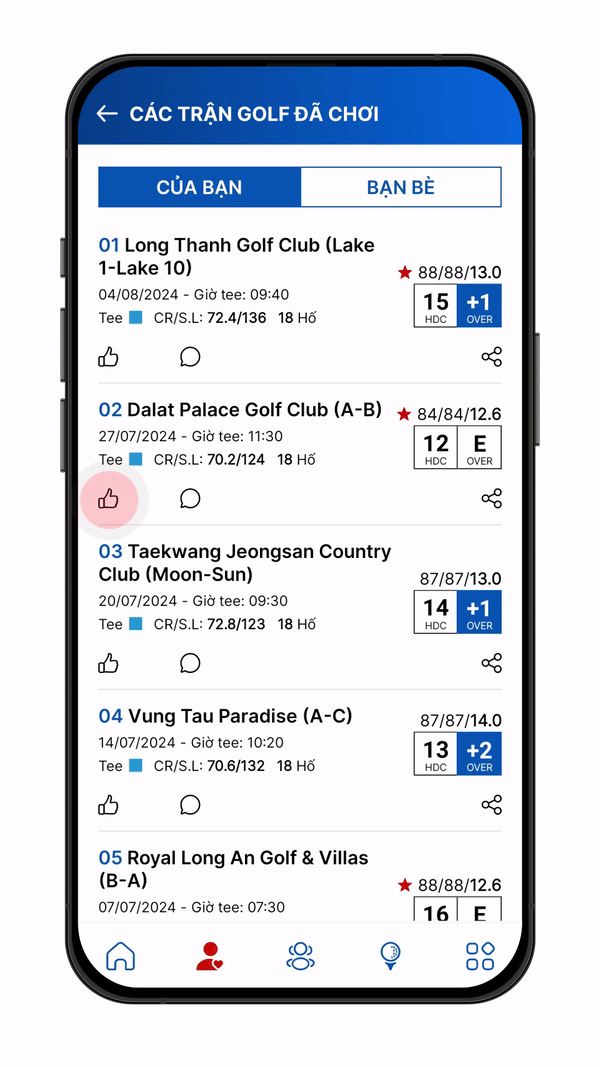Like the Dalat Palace Golf Club round
600x1067 pixels.
click(x=109, y=498)
